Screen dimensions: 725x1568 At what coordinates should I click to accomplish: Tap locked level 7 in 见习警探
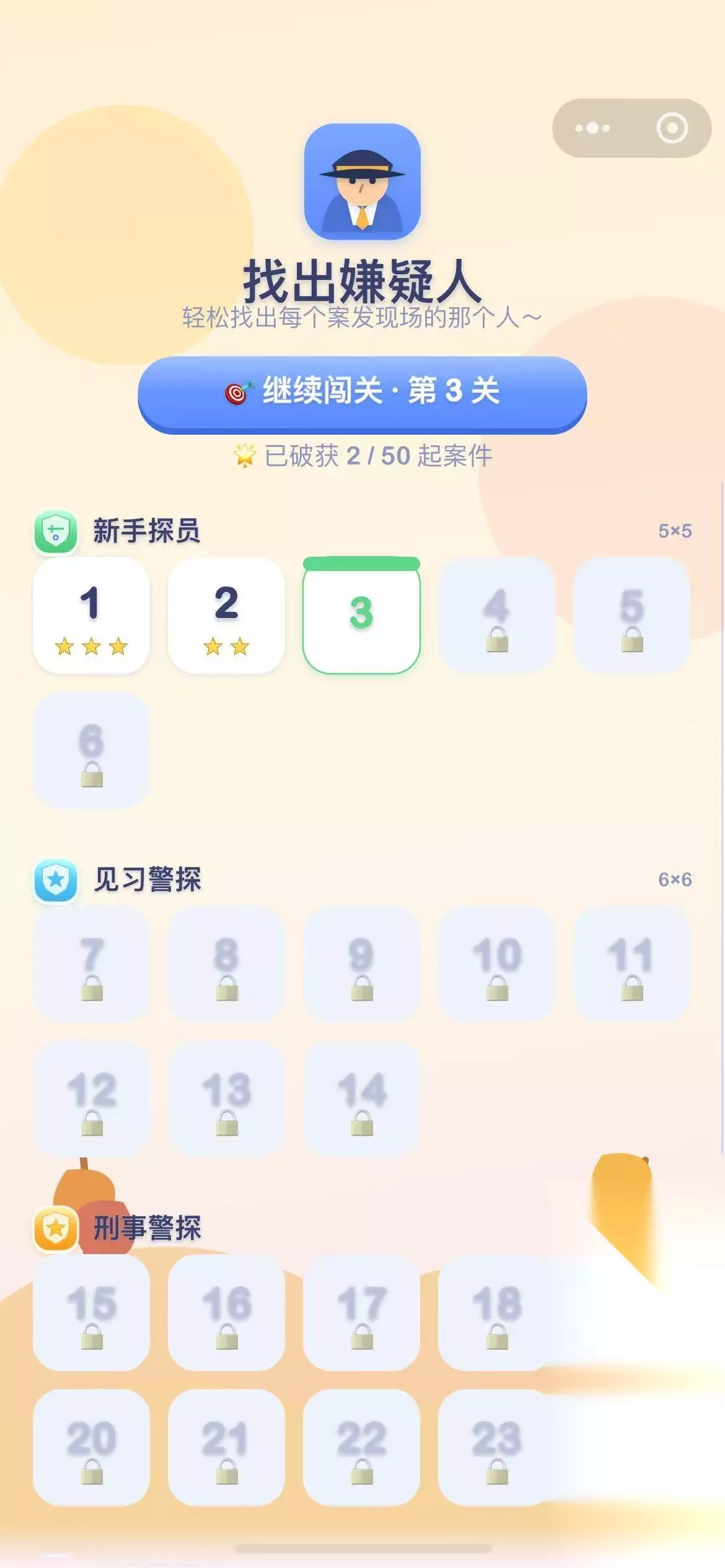91,963
